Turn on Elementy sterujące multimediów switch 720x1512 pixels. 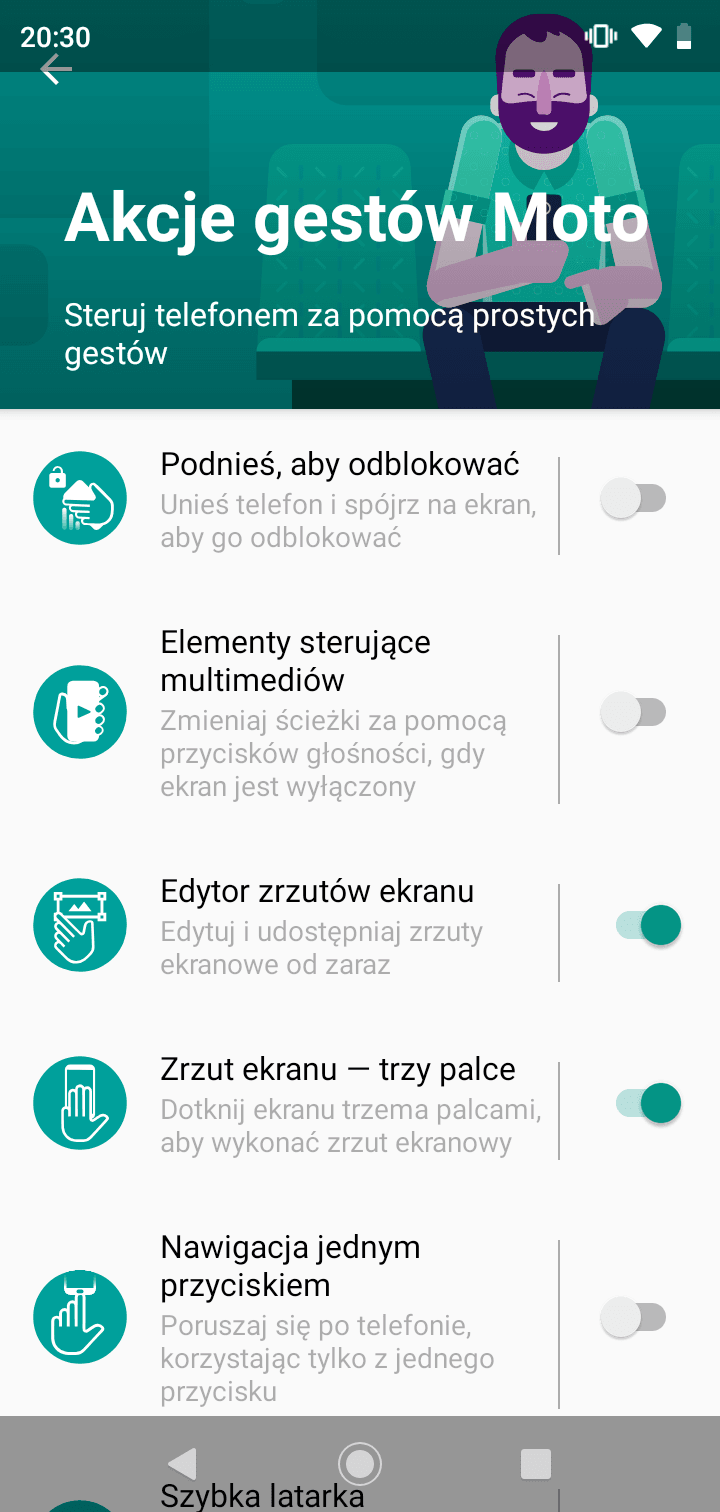pyautogui.click(x=633, y=713)
